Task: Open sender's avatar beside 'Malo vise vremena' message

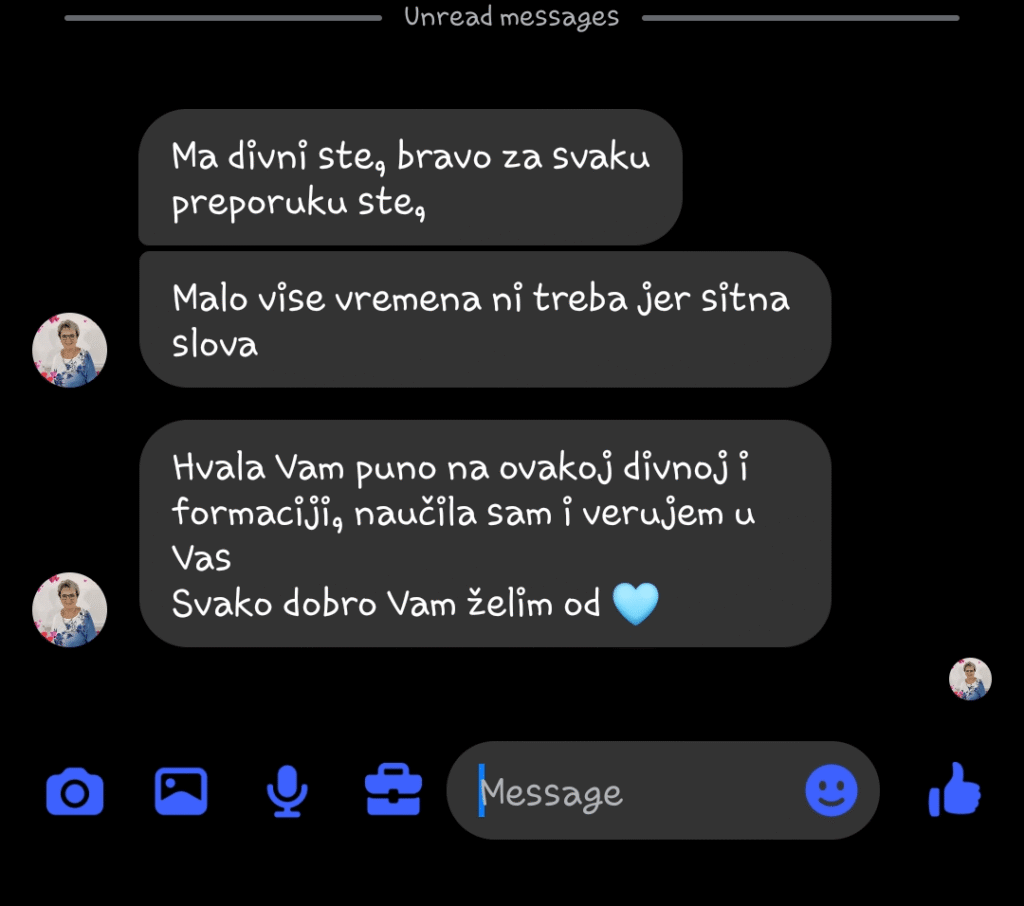Action: pos(70,350)
